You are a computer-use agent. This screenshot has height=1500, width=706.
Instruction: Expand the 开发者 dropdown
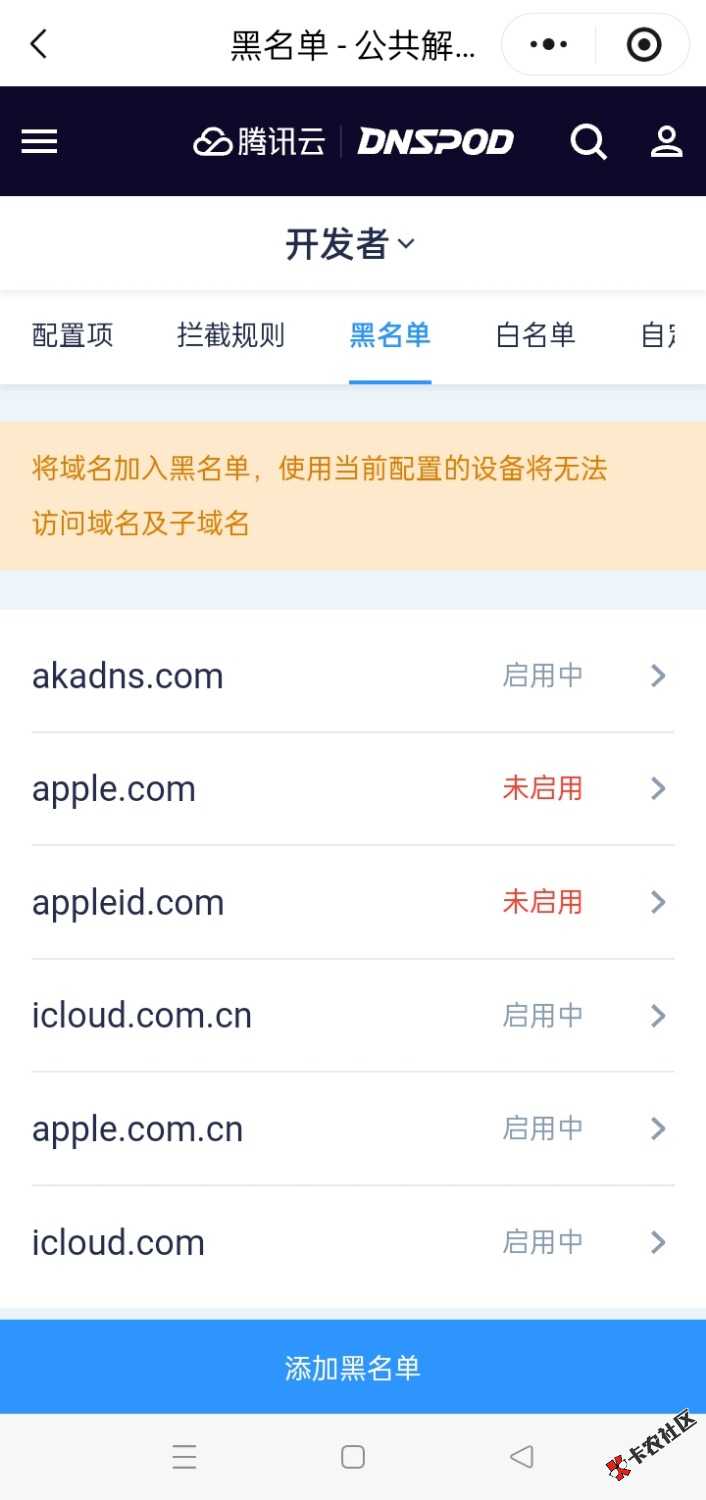(350, 244)
